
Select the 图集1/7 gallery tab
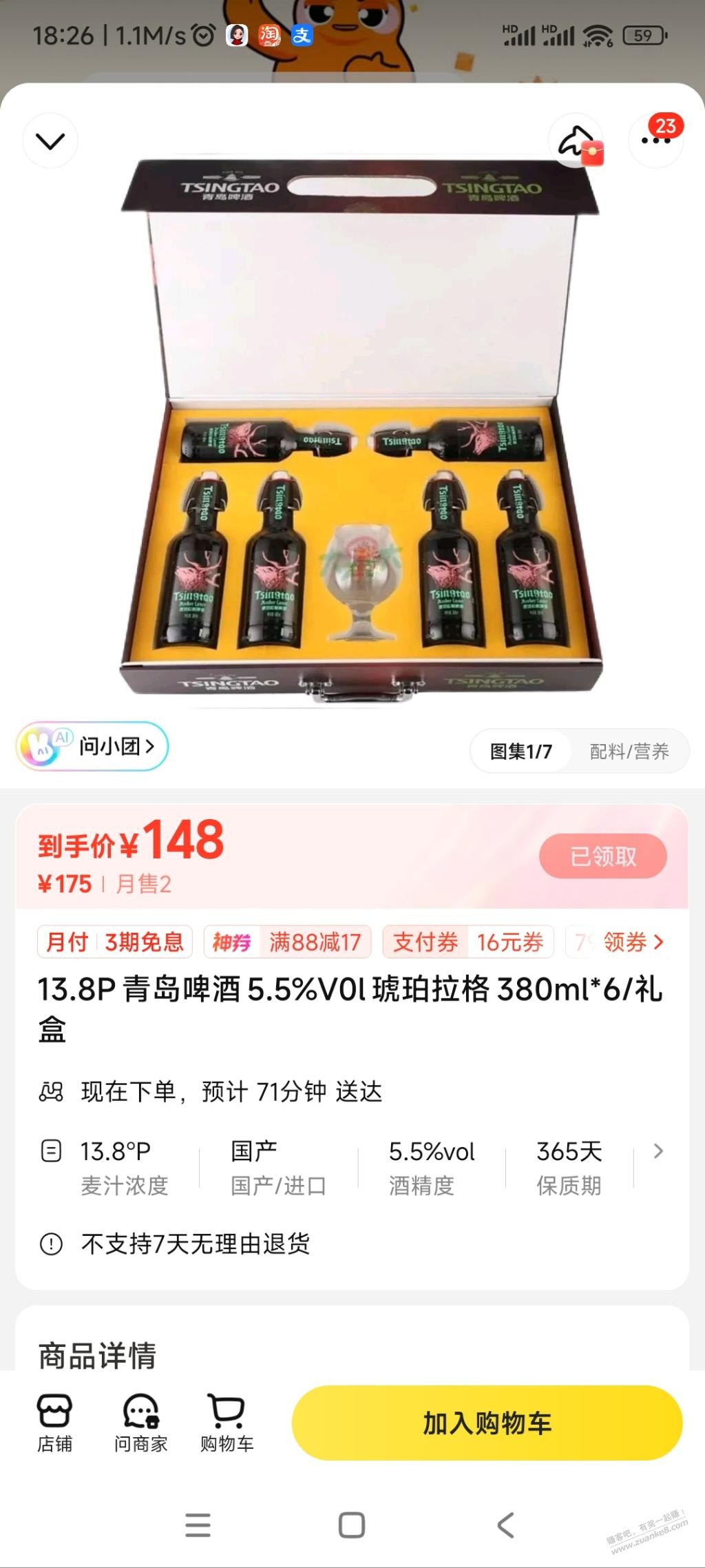[x=521, y=751]
